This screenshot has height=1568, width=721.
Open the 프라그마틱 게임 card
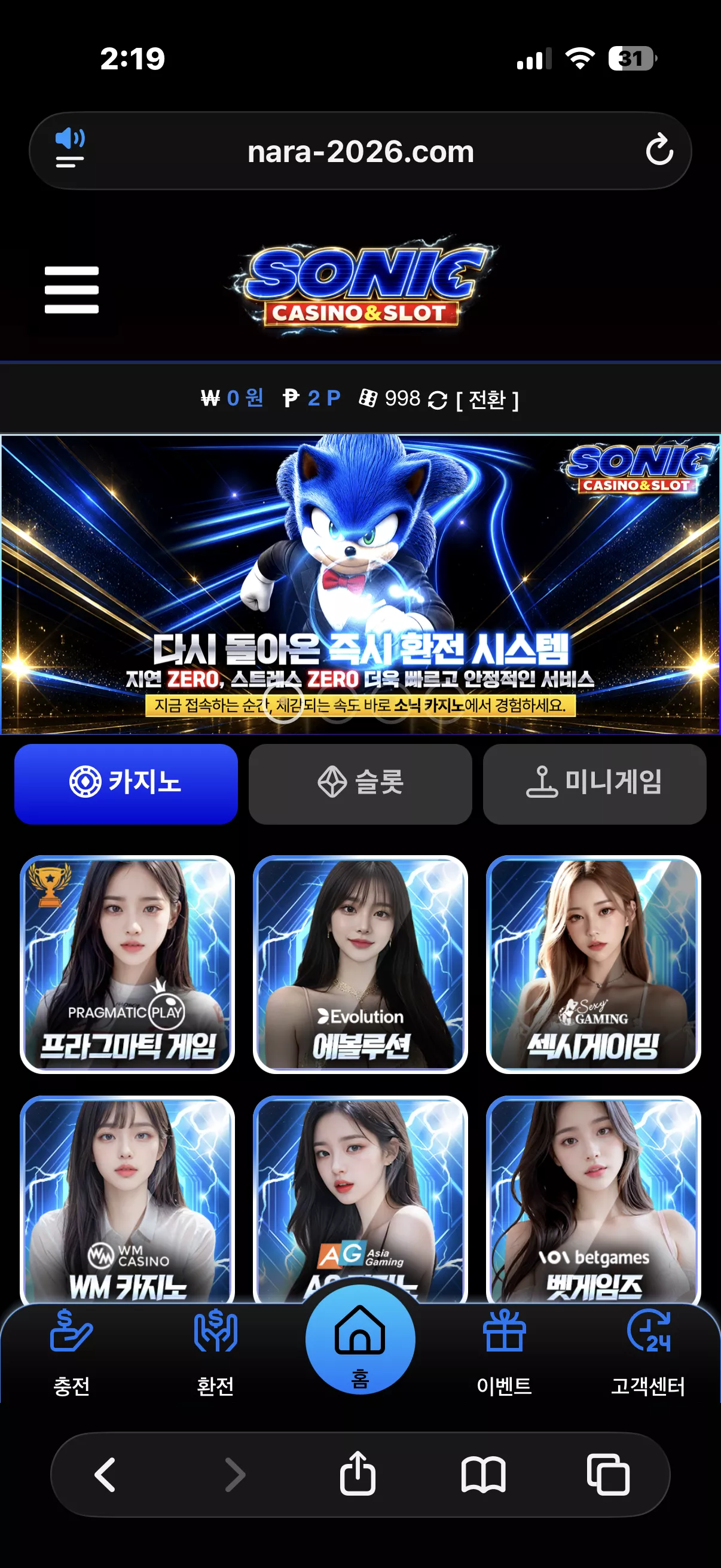[x=127, y=963]
